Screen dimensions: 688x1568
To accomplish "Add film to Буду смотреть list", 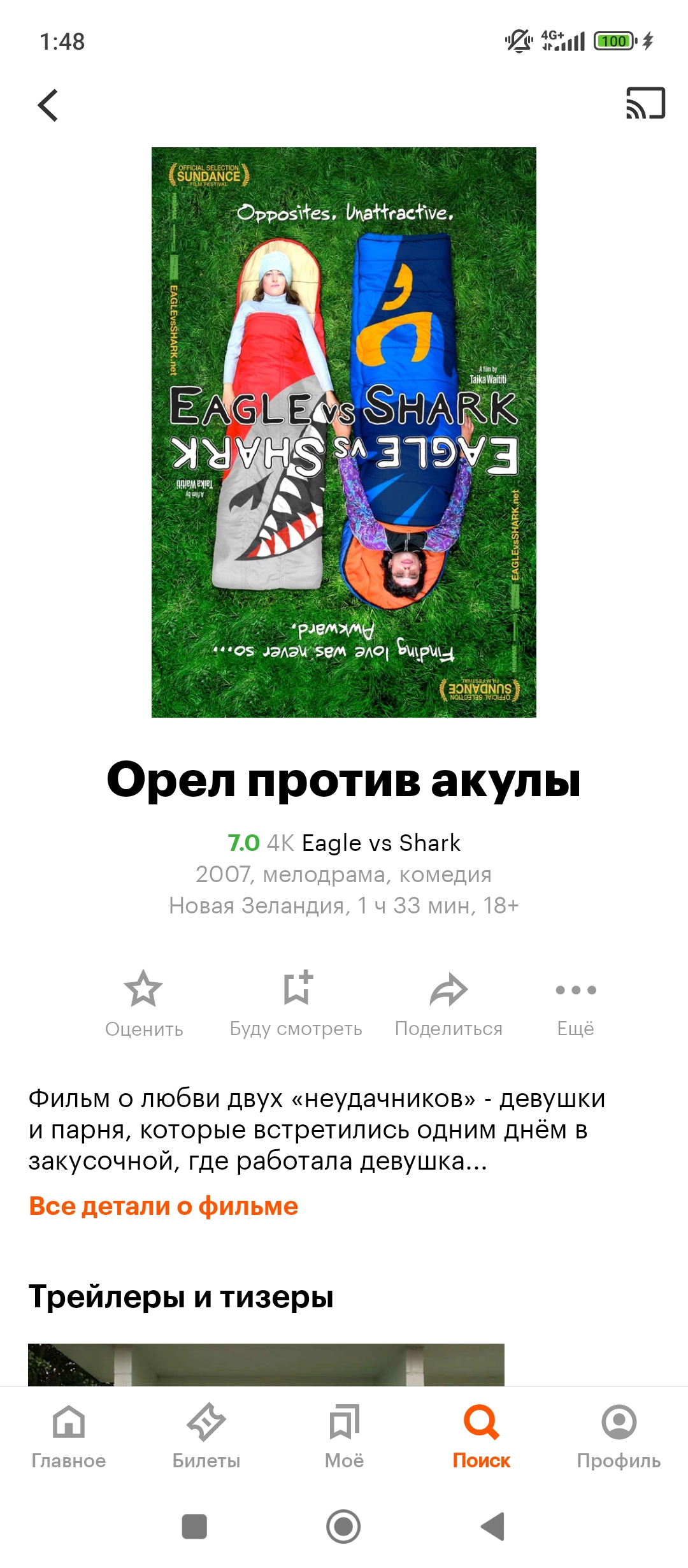I will point(296,1004).
